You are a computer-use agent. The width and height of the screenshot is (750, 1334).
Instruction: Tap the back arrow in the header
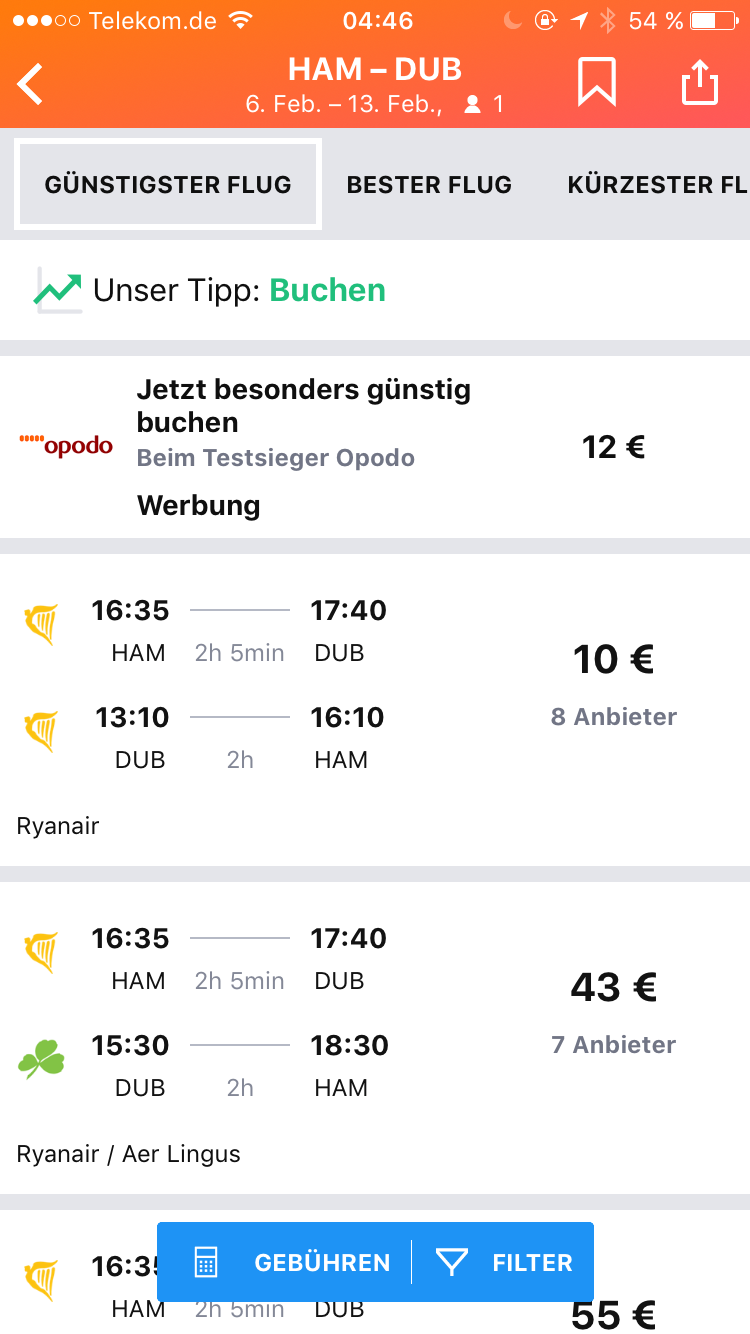pos(30,84)
